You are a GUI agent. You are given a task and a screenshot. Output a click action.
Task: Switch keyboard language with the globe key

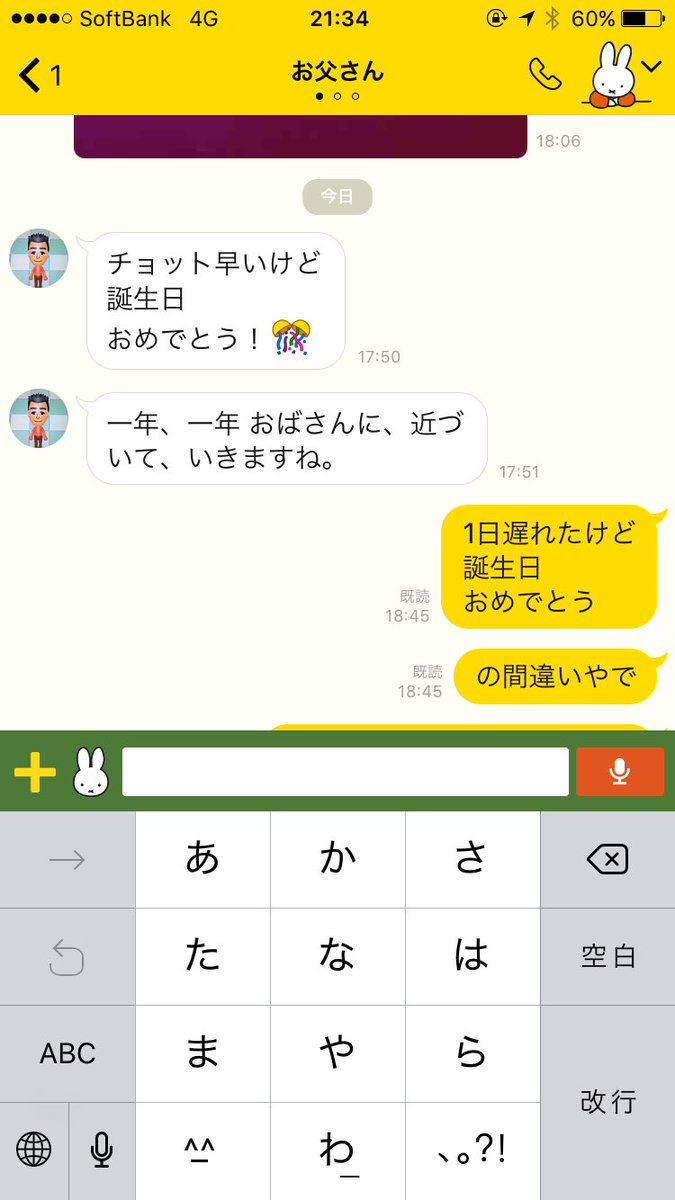(x=34, y=1150)
